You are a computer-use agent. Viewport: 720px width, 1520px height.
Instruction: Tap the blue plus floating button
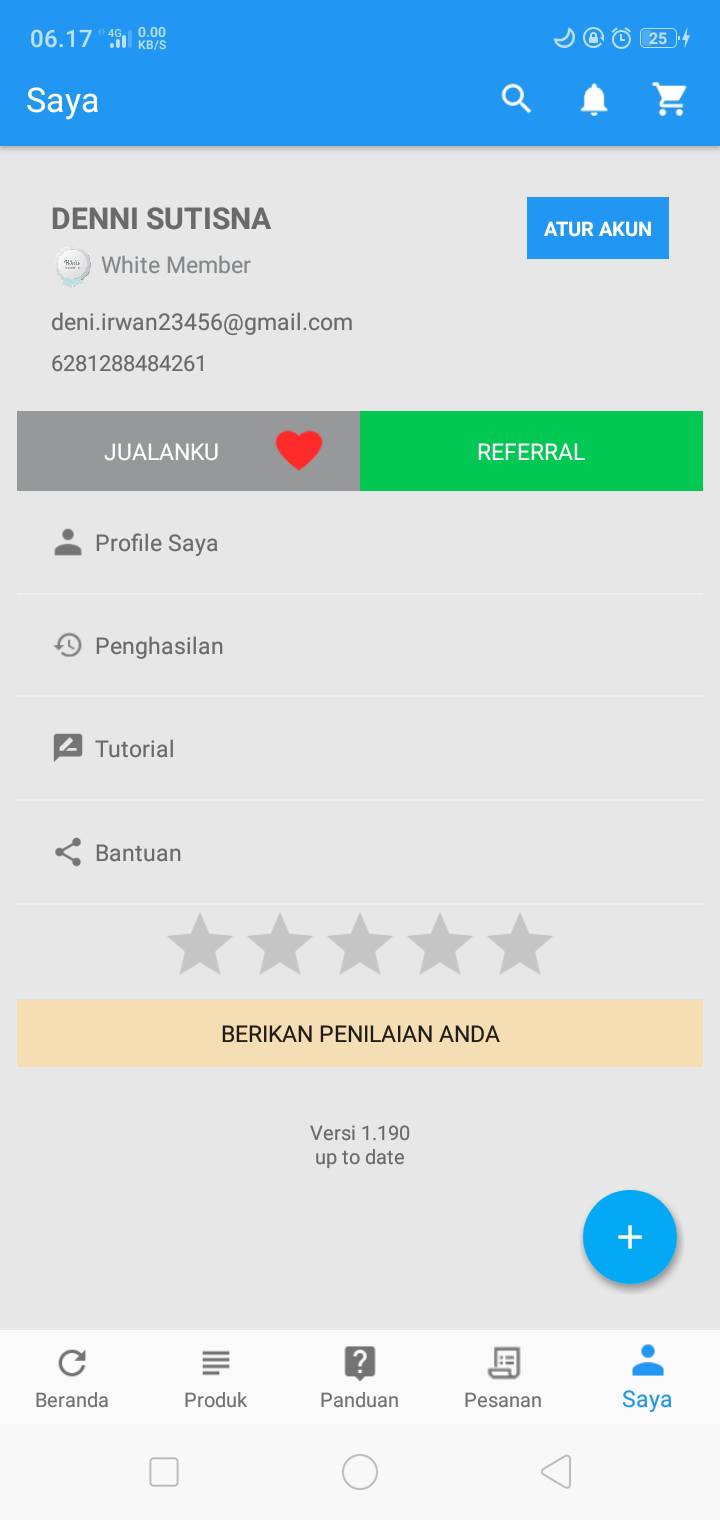click(630, 1237)
